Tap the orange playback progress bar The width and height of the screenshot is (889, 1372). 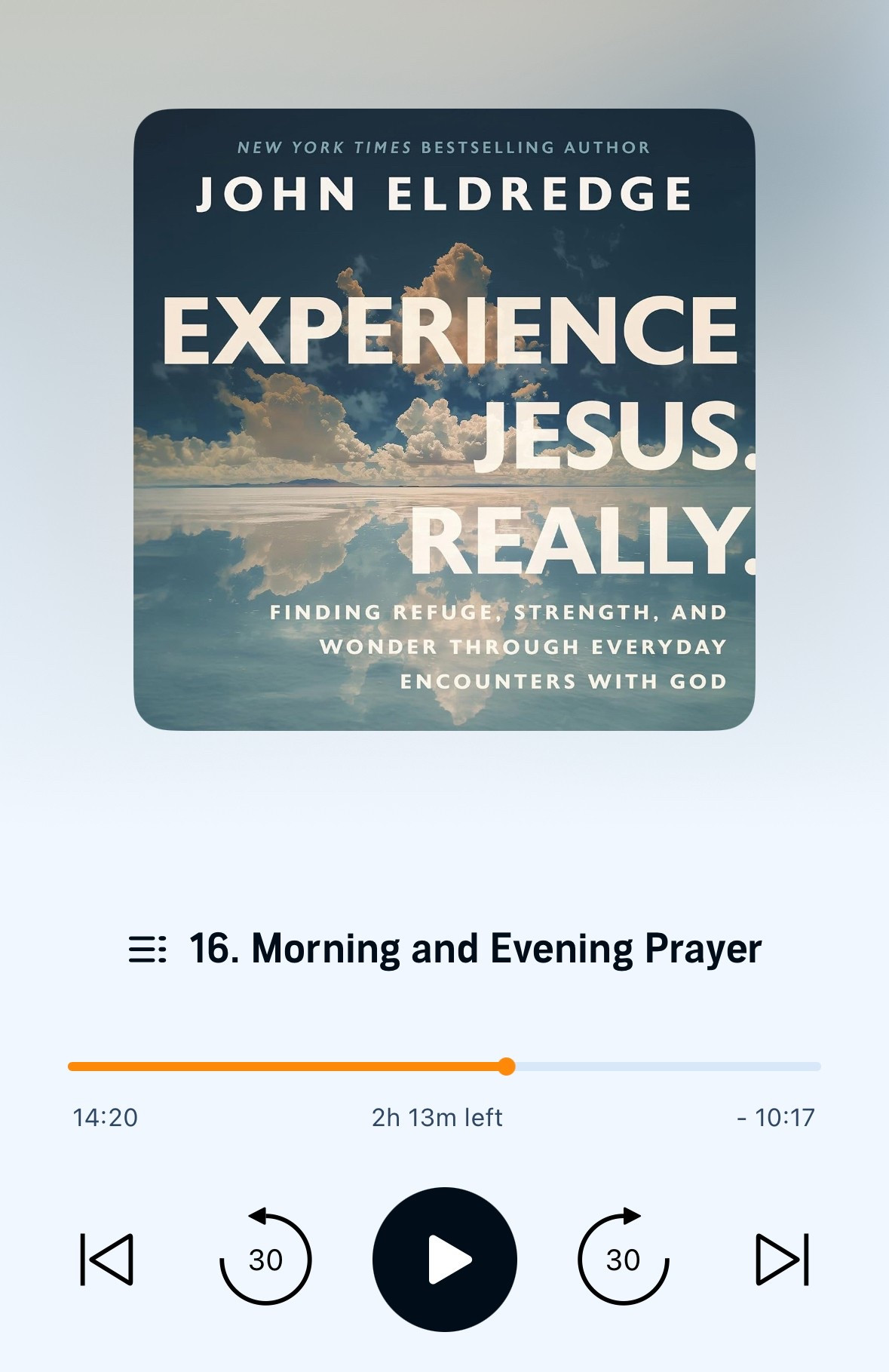[287, 1066]
